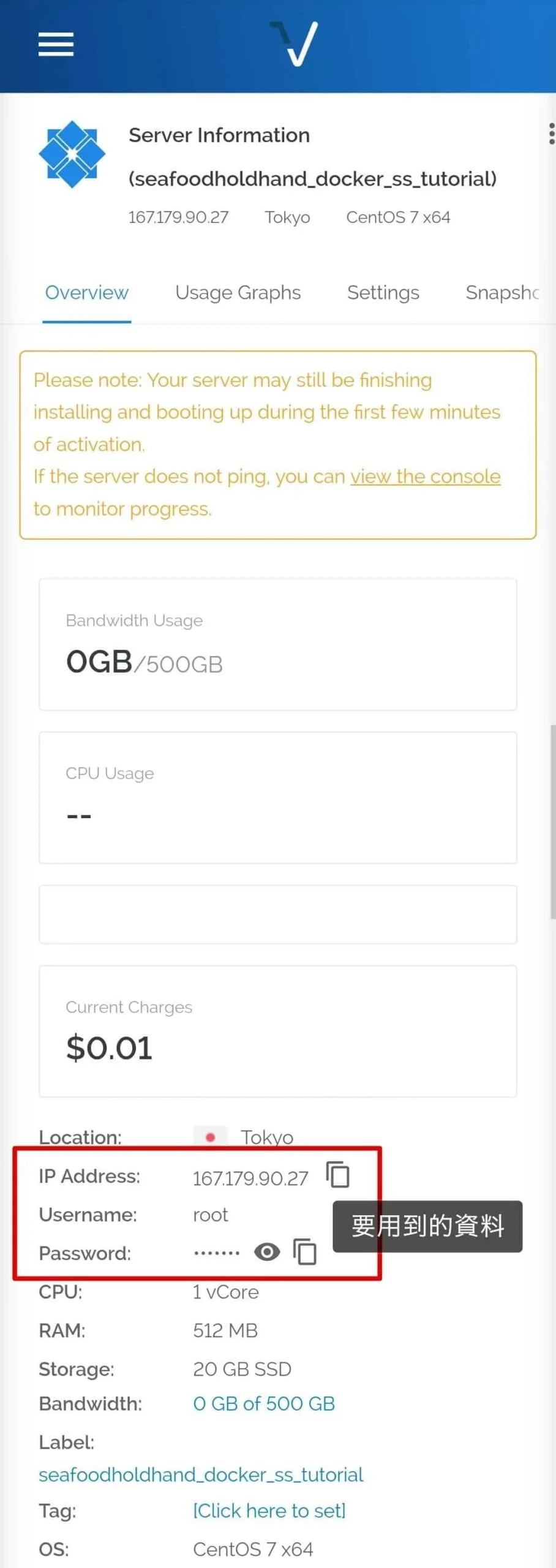
Task: Open the Settings tab
Action: pyautogui.click(x=383, y=293)
